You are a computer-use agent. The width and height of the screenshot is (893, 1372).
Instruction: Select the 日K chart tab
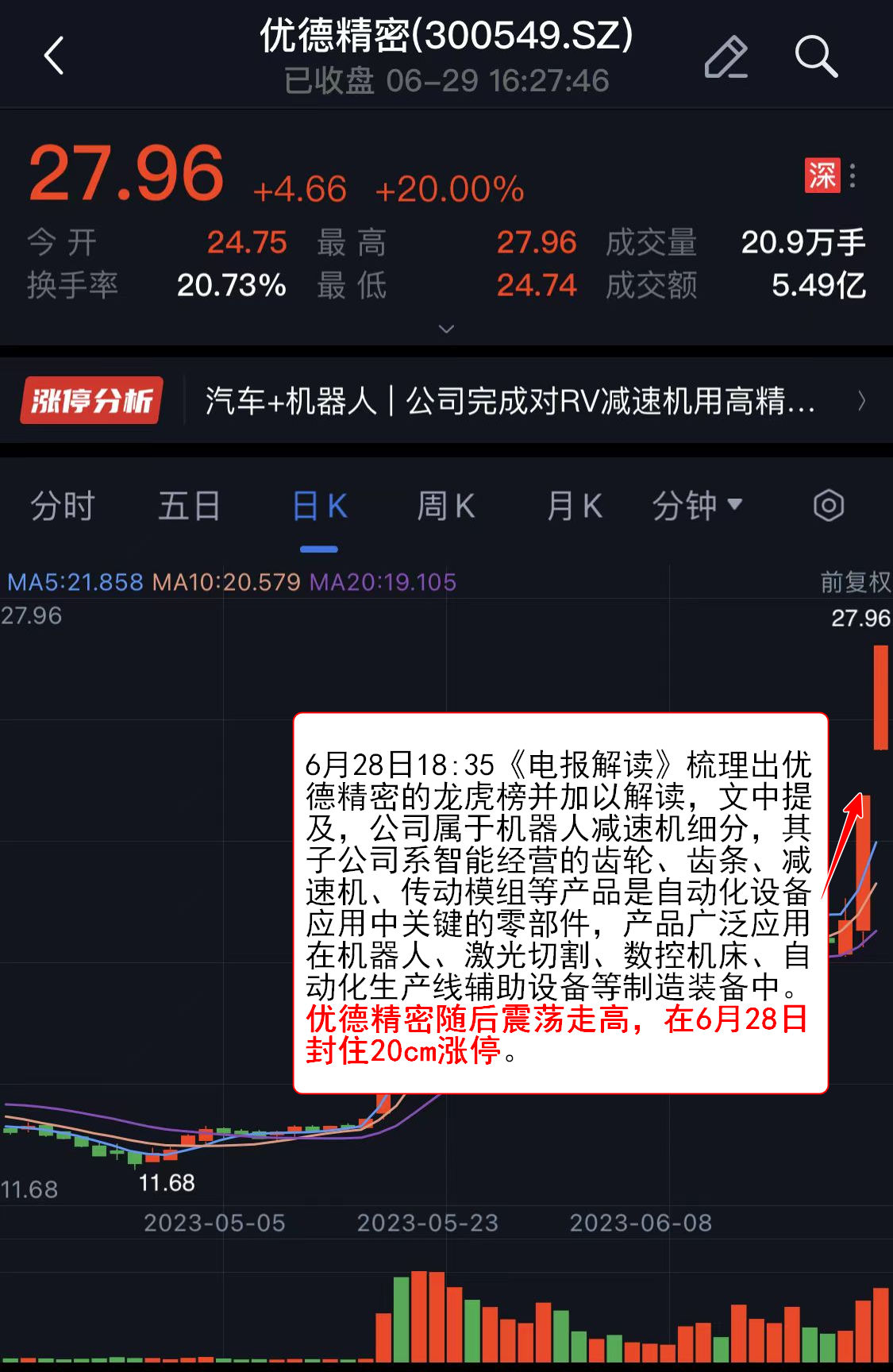coord(319,506)
